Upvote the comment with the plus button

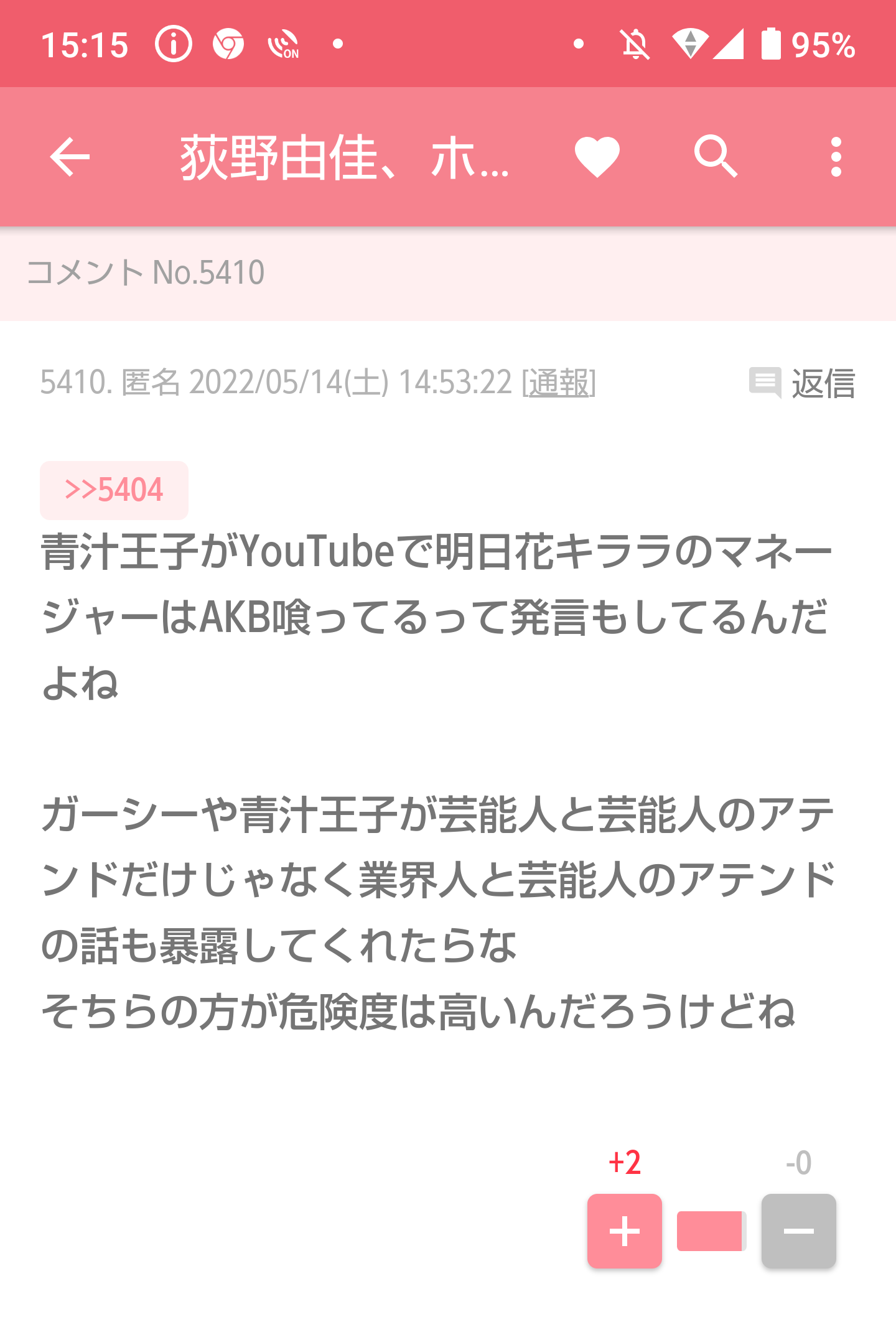(x=624, y=1230)
